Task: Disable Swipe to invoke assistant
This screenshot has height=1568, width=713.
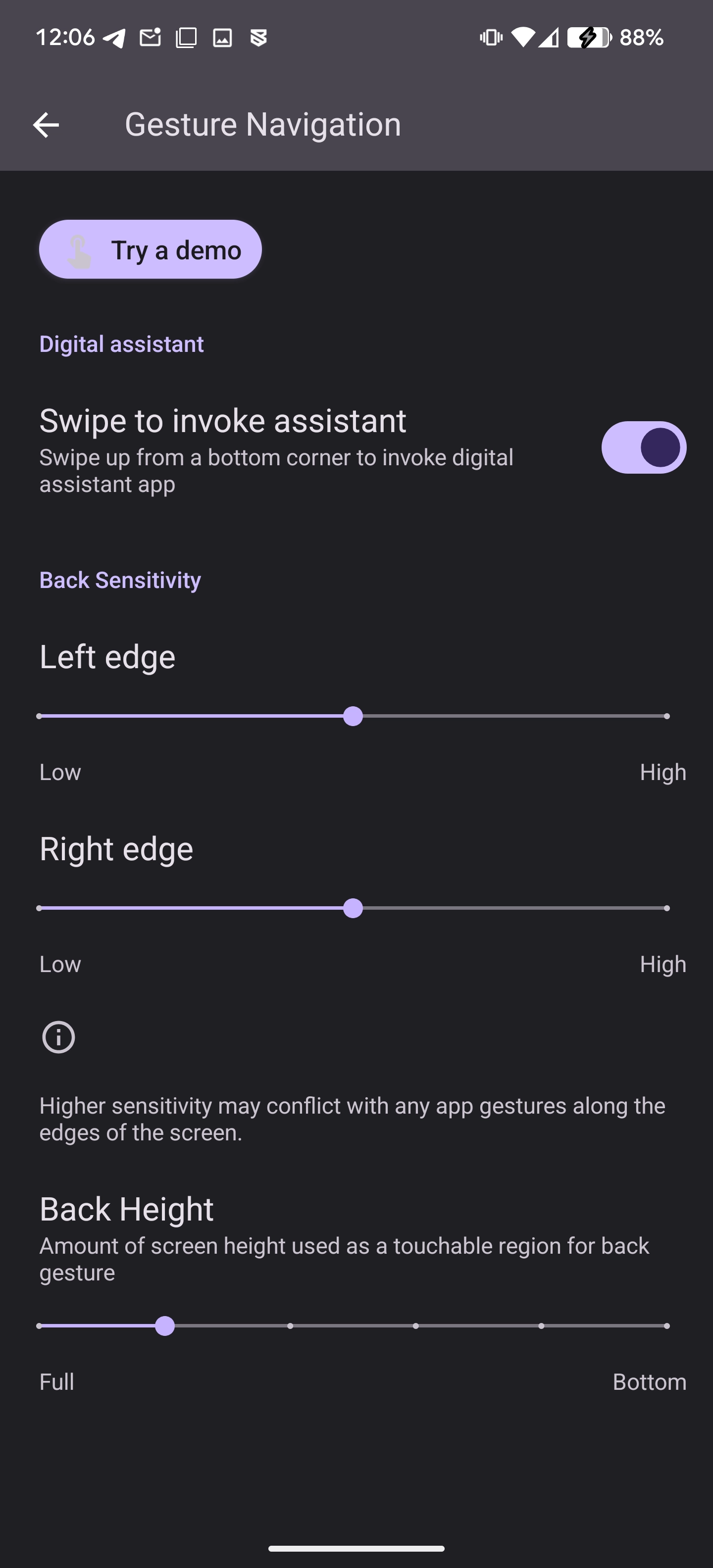Action: [x=643, y=447]
